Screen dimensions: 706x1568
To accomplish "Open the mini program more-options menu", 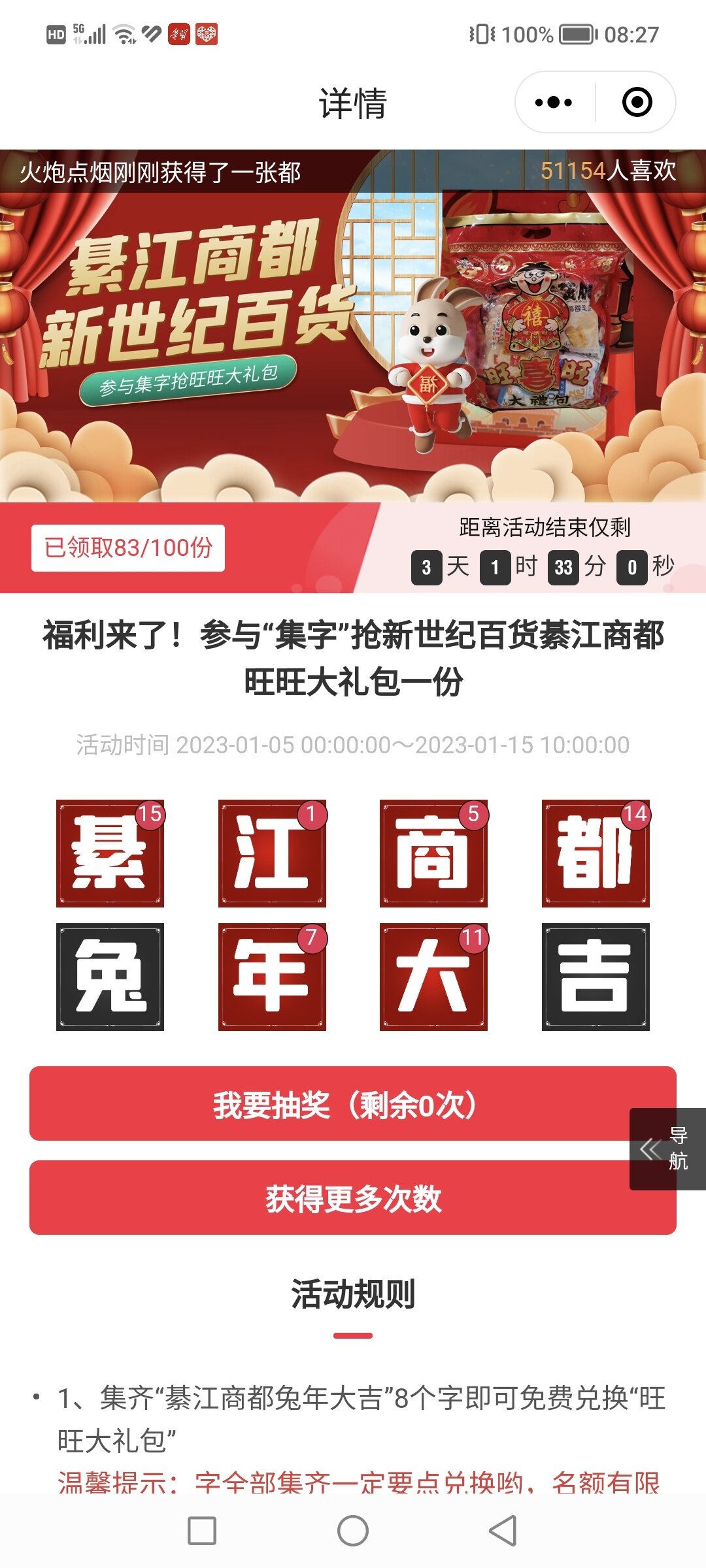I will point(554,103).
